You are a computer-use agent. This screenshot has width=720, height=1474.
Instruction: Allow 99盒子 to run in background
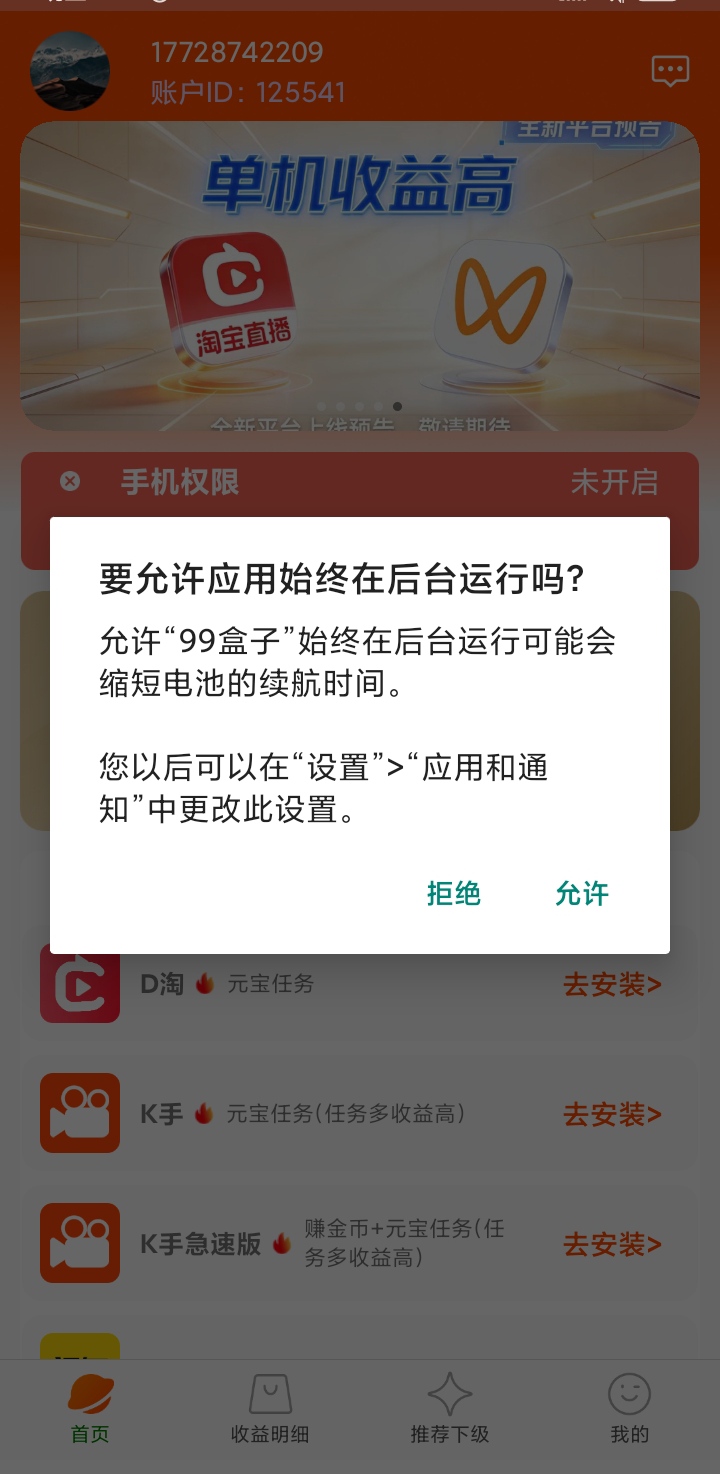click(581, 893)
